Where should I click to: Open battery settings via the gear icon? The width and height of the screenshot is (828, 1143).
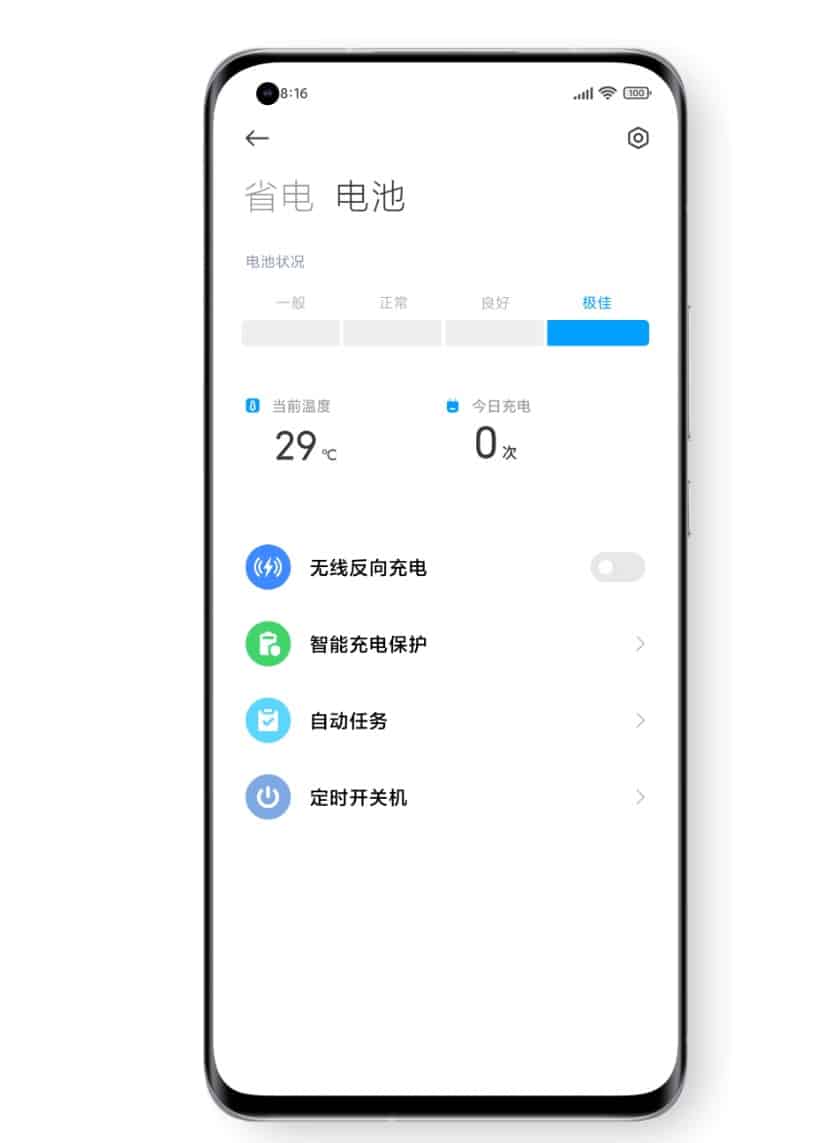pos(638,138)
